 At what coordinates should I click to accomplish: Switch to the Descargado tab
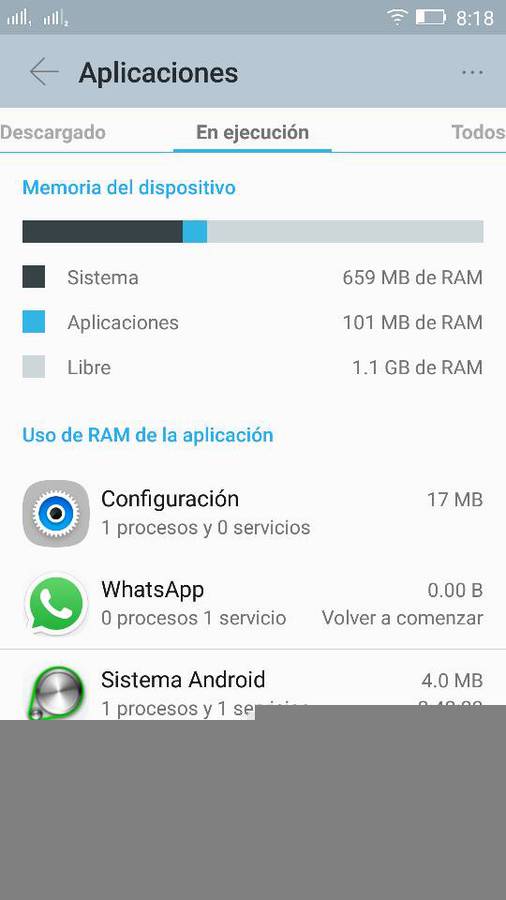tap(53, 132)
